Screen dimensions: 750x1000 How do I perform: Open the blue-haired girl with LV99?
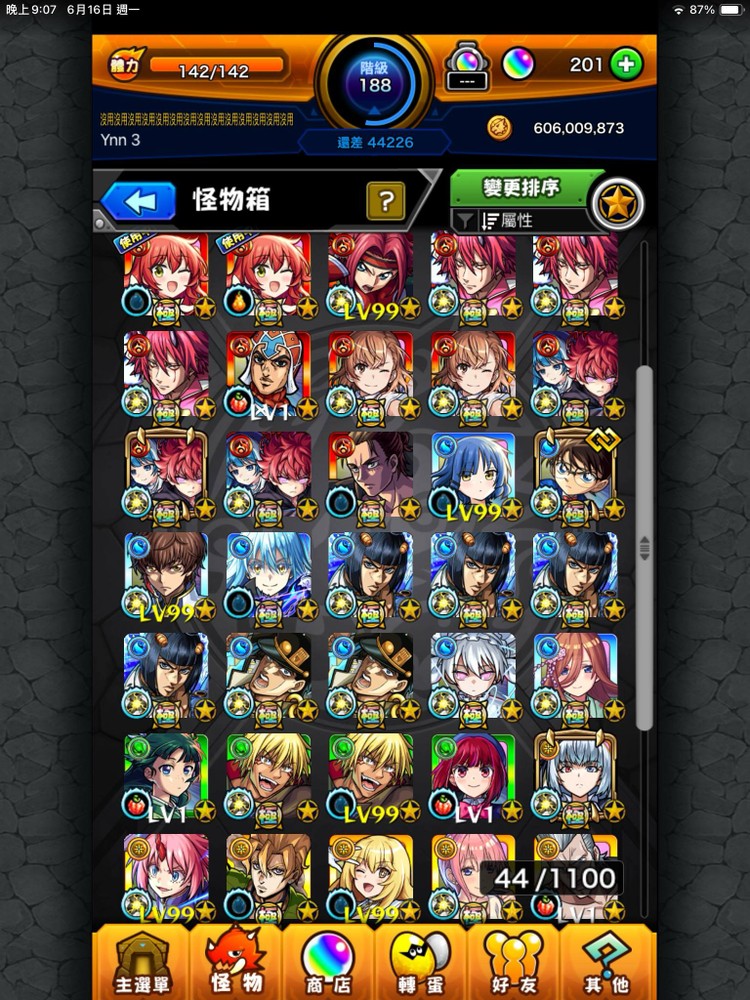coord(473,475)
